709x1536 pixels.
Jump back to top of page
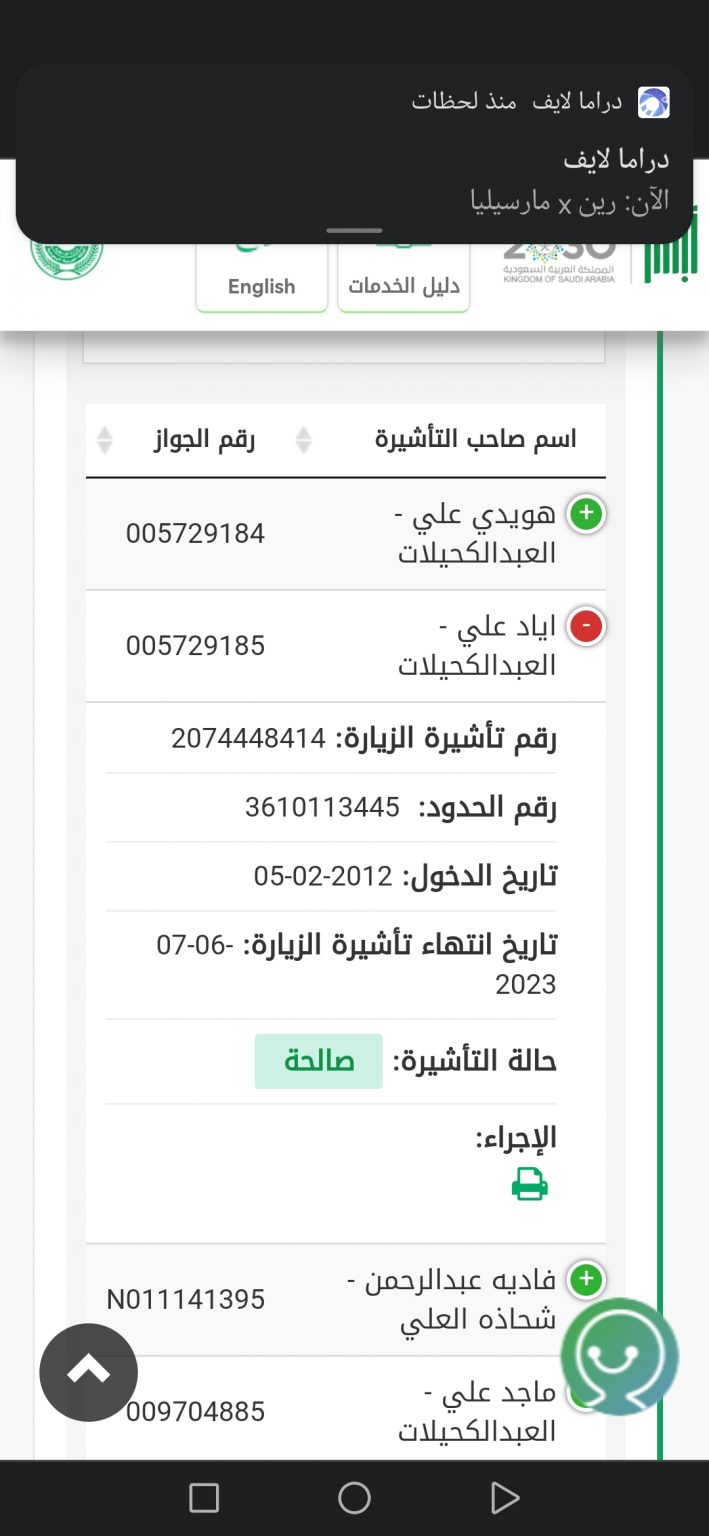point(88,1372)
